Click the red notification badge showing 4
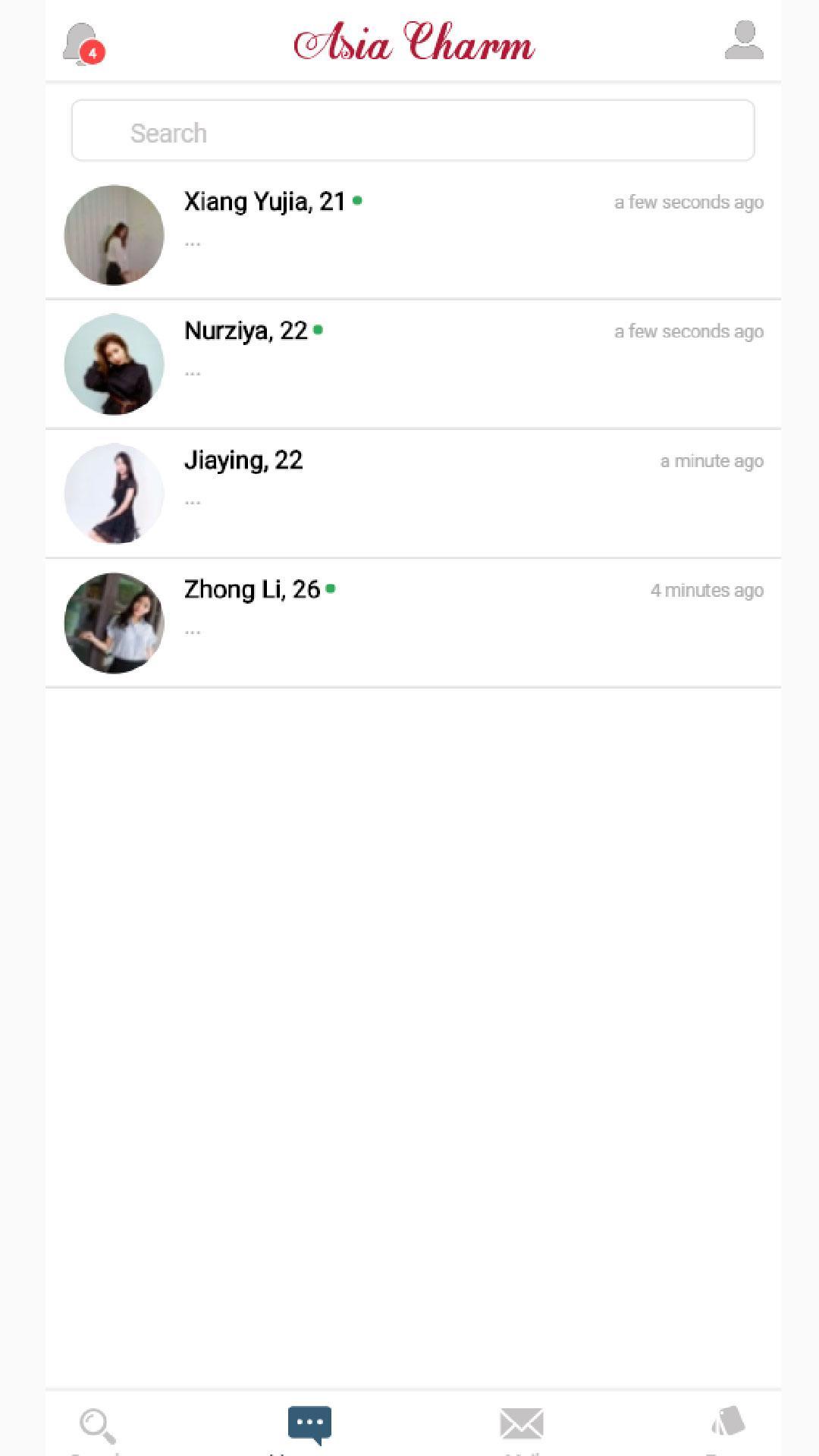The image size is (819, 1456). (x=93, y=53)
